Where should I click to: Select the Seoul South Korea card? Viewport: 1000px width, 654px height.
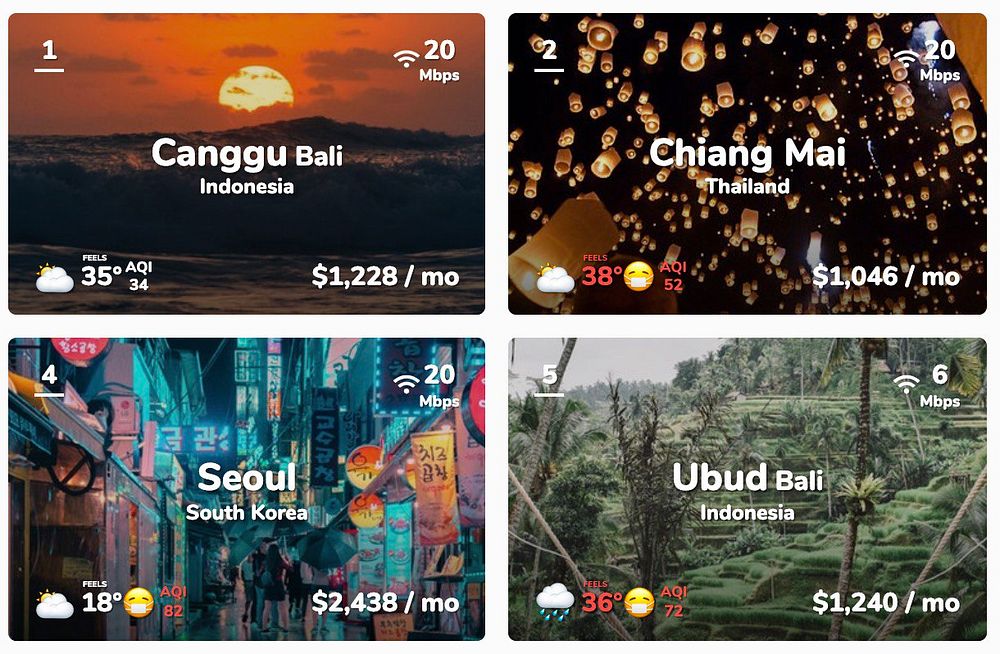(x=246, y=490)
